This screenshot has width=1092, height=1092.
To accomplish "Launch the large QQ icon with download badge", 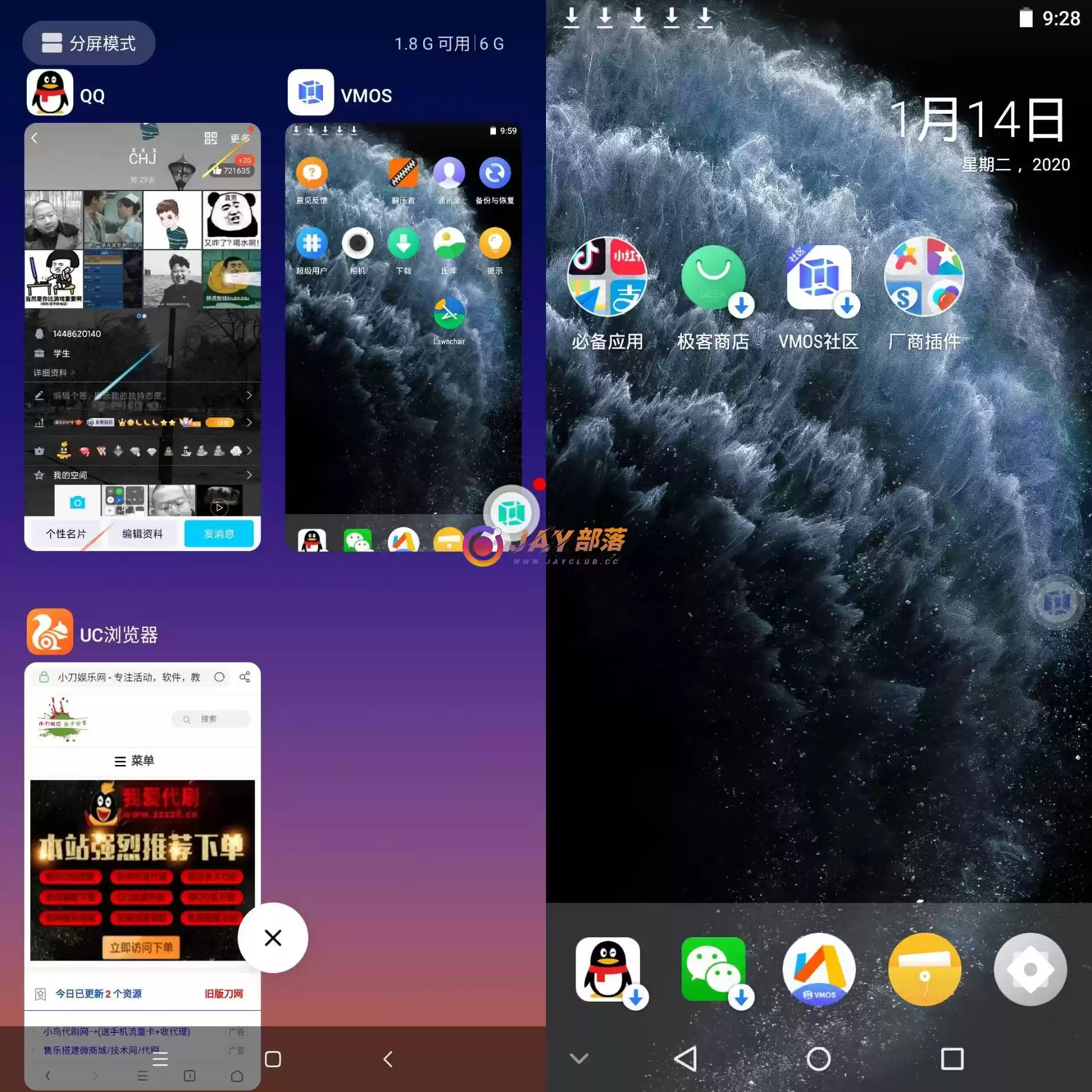I will 607,970.
